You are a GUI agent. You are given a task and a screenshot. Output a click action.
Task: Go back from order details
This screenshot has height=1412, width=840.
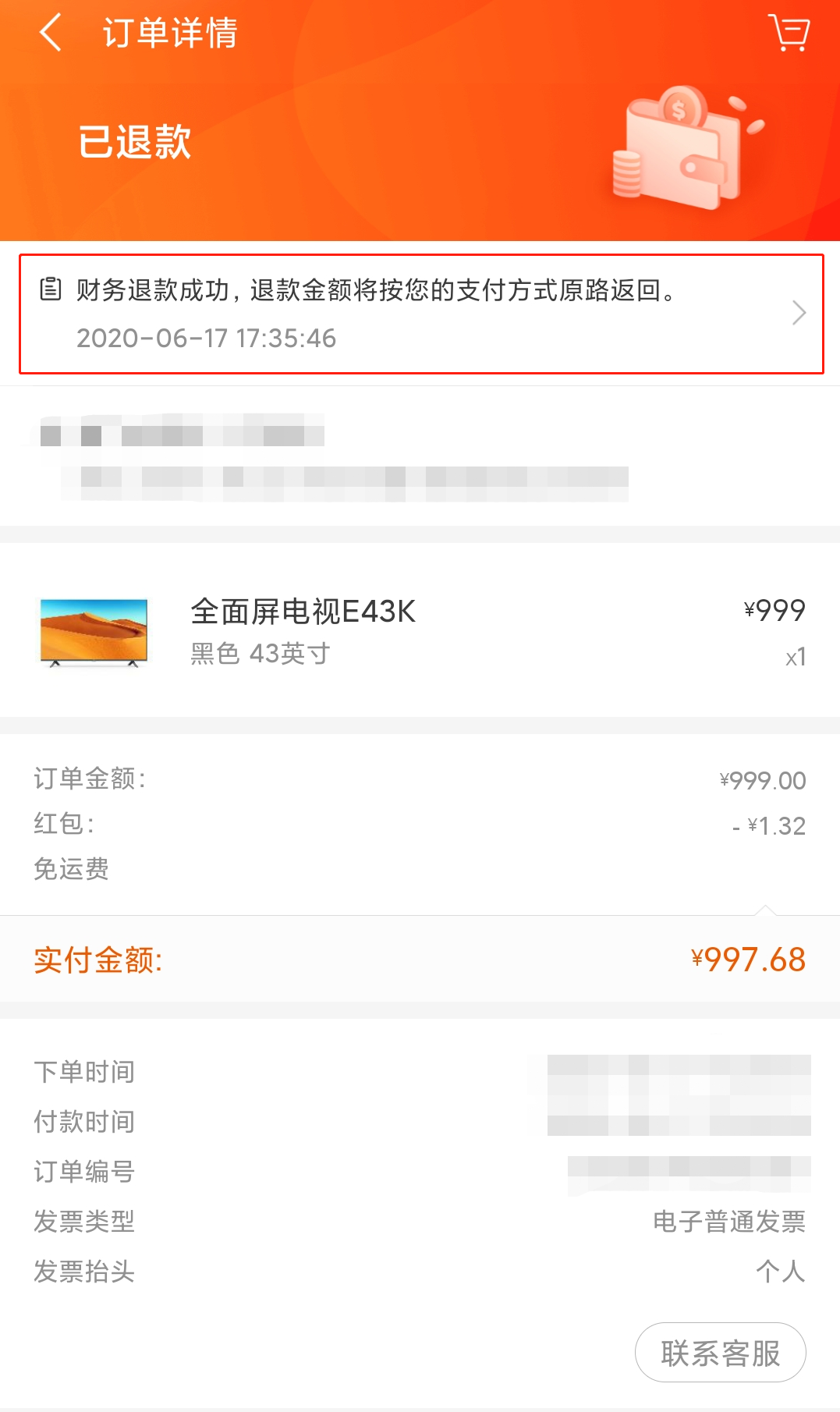point(51,34)
